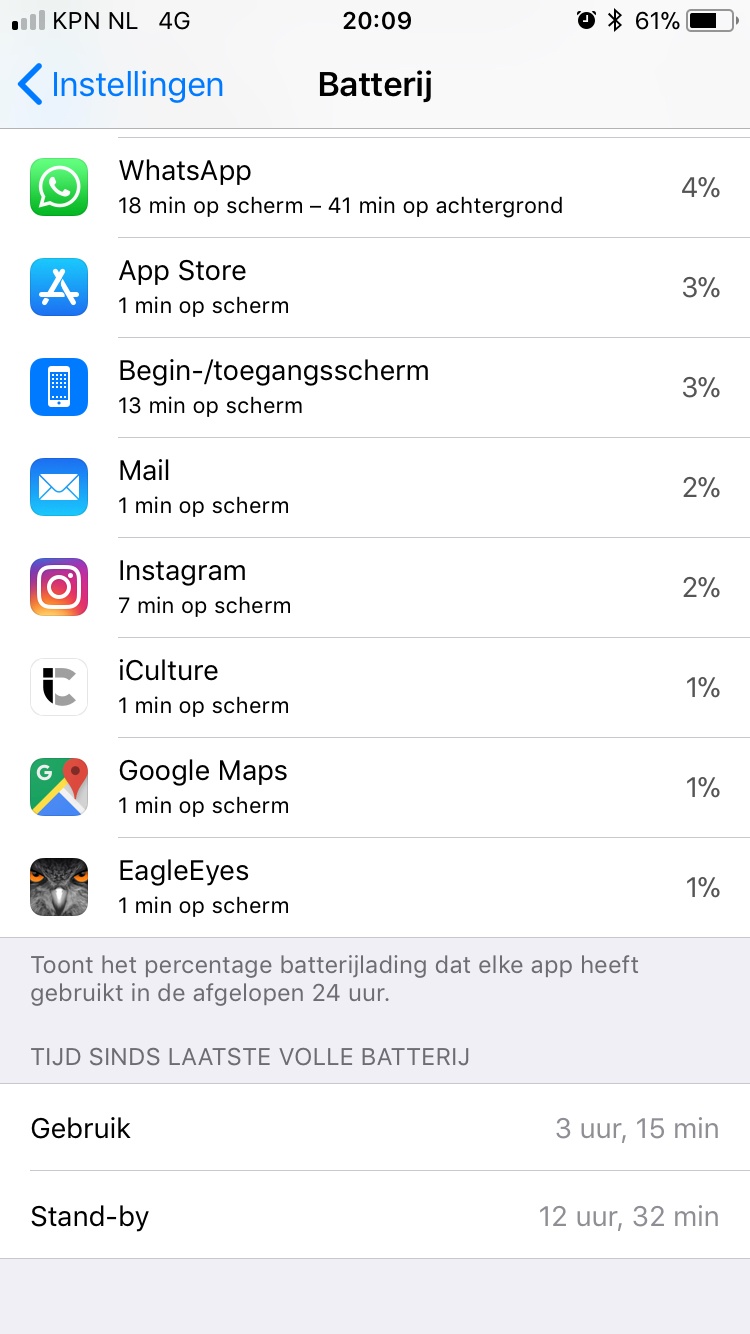
Task: Select the iCulture usage row
Action: [x=375, y=688]
